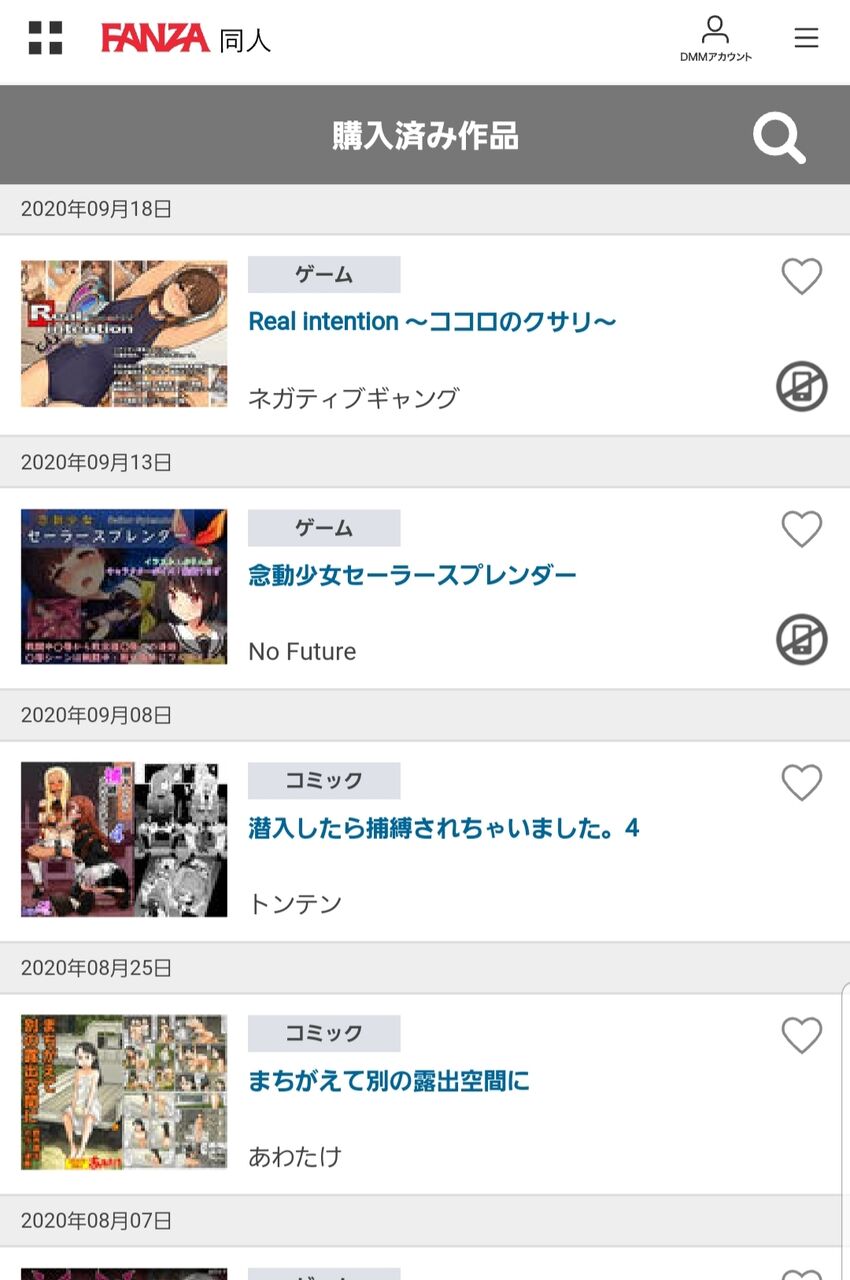Open the 潜入したら捕縛されちゃいました。4 cover thumbnail
Viewport: 850px width, 1280px height.
point(124,840)
